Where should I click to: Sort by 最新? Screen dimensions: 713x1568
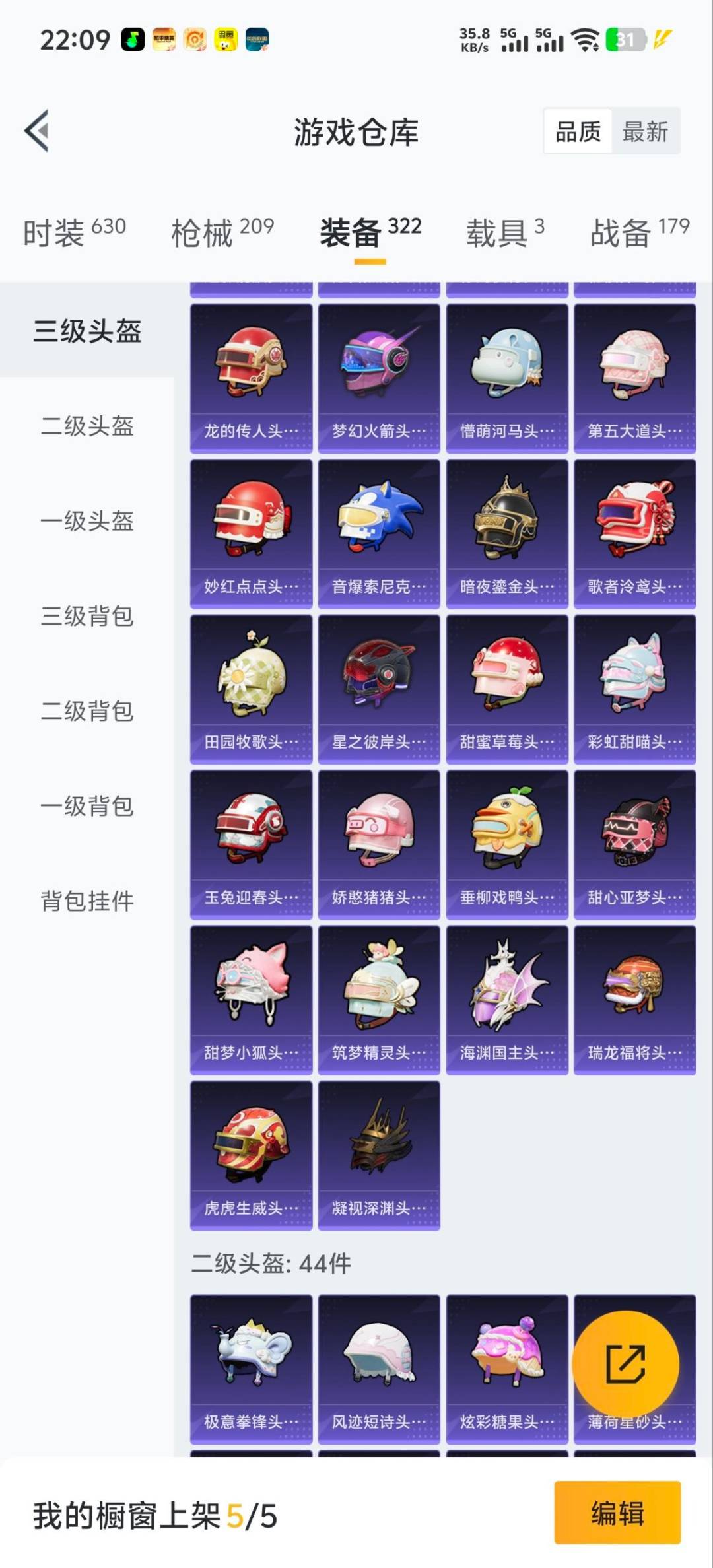point(645,131)
